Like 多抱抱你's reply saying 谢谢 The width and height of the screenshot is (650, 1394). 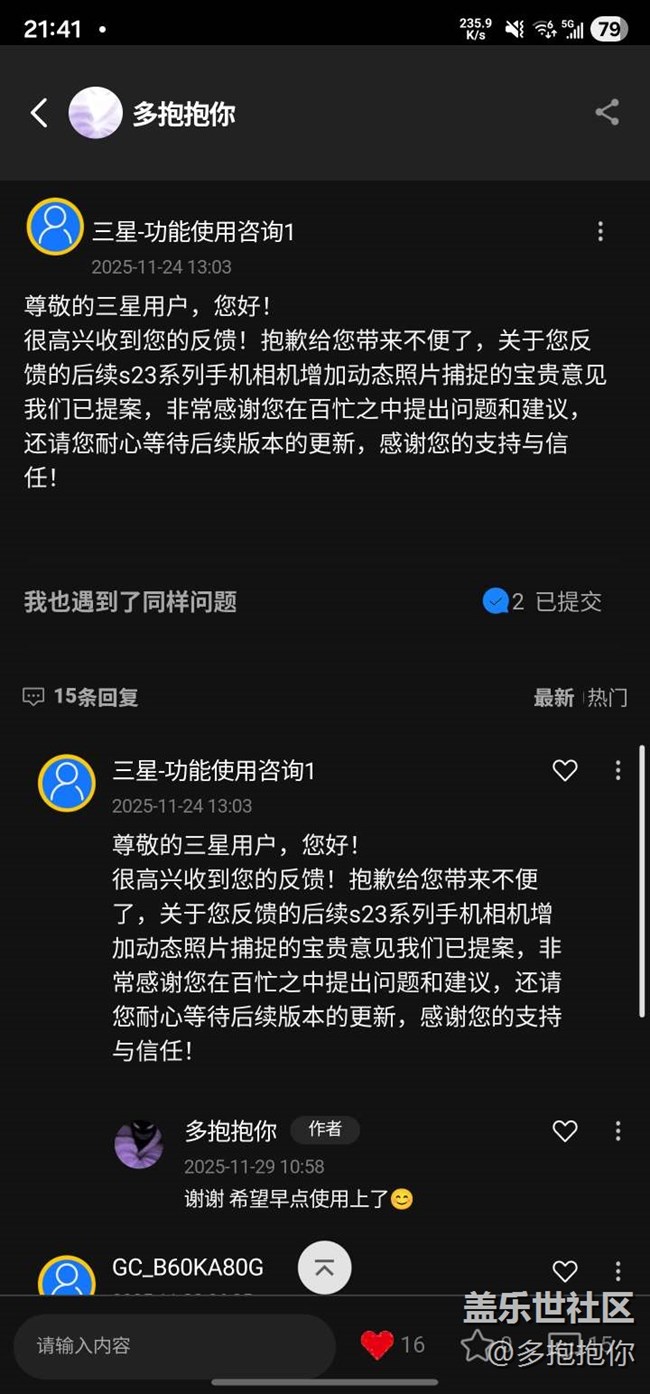[565, 1130]
